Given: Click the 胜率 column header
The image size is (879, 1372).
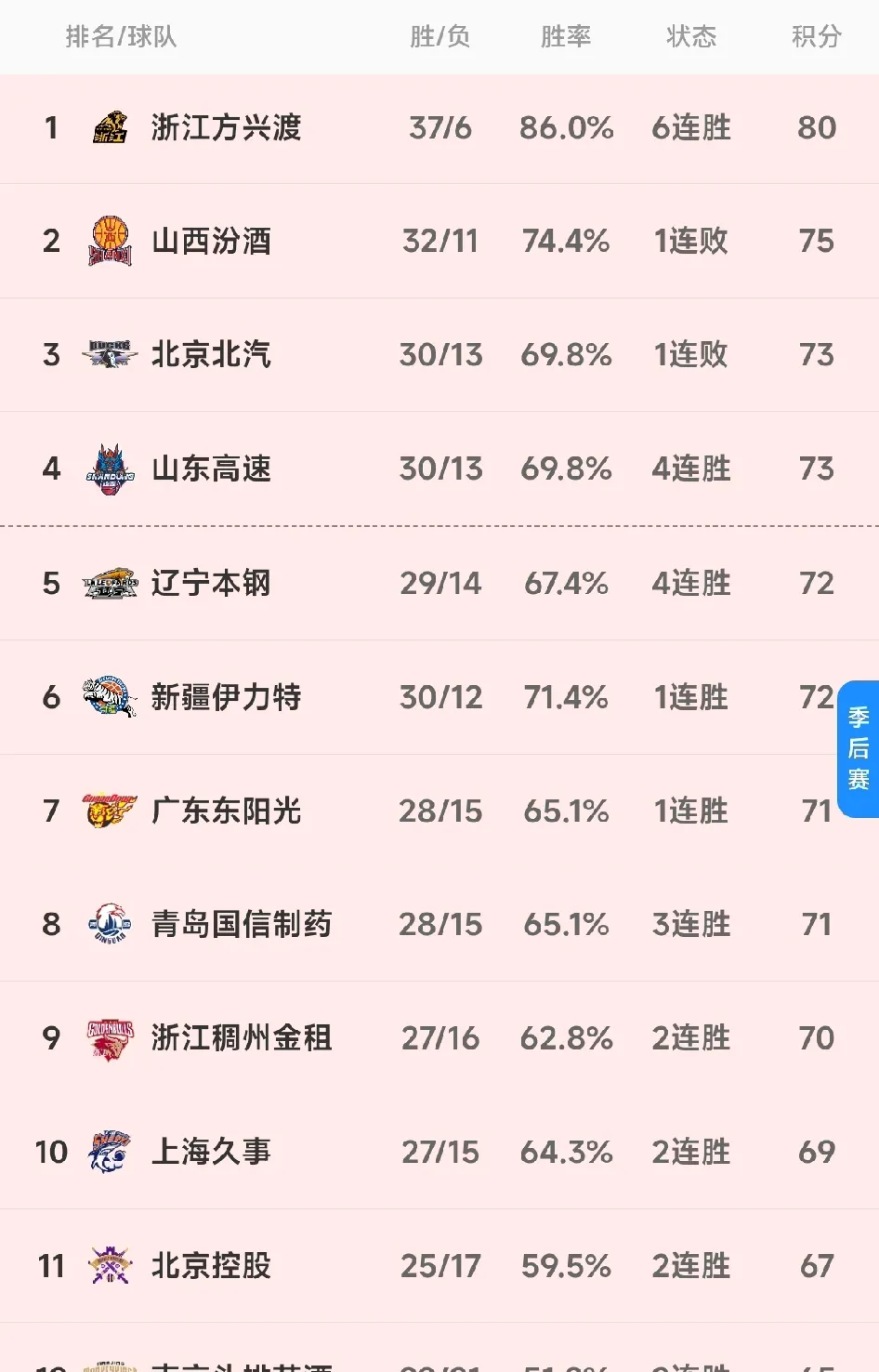Looking at the screenshot, I should (x=566, y=36).
